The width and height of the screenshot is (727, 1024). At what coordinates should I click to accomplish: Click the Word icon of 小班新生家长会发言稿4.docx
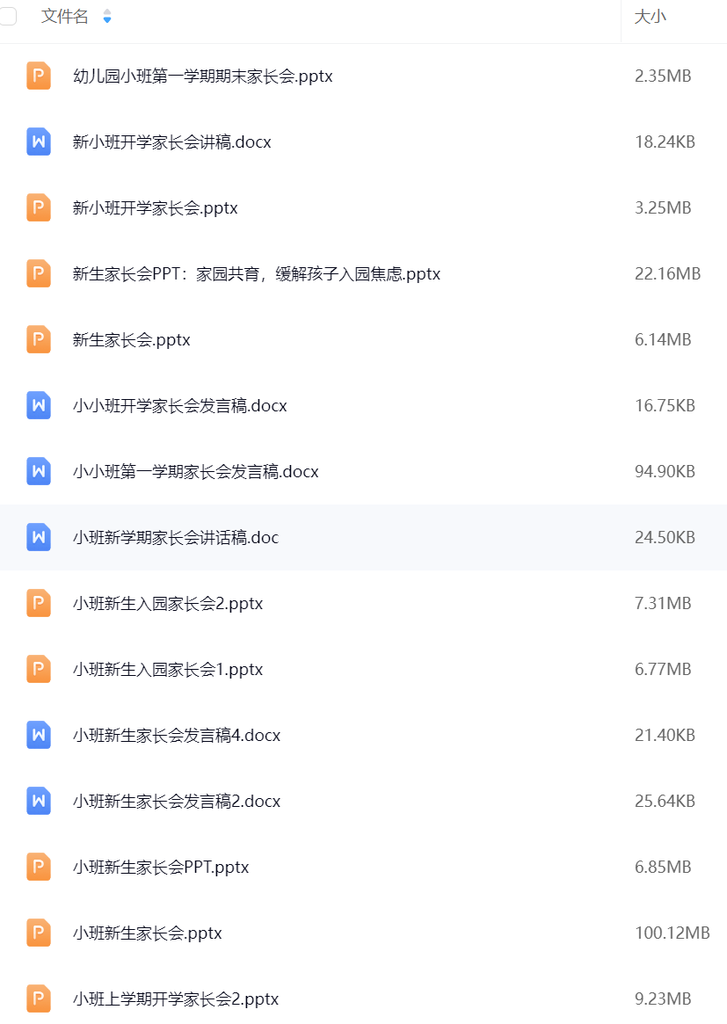tap(38, 735)
